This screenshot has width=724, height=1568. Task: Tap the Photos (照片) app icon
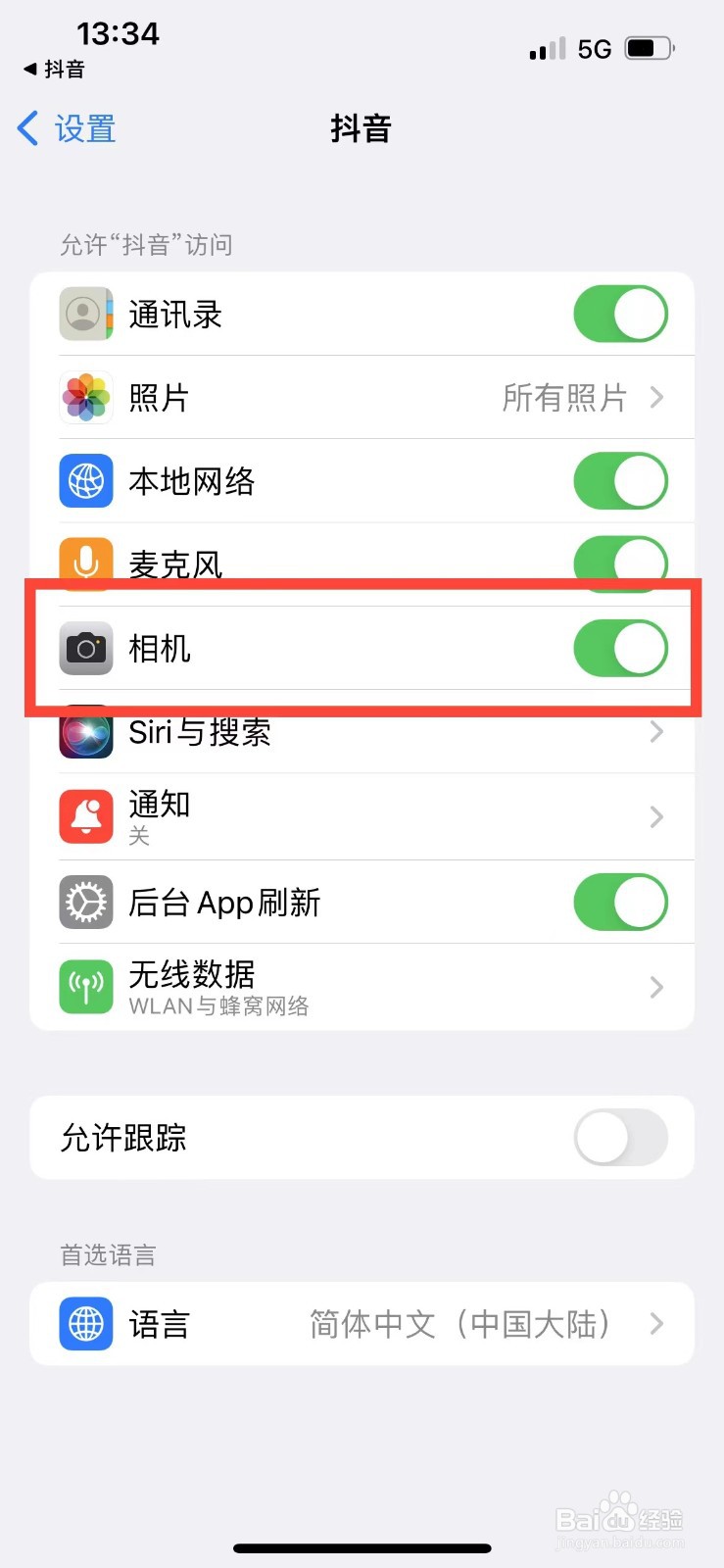[x=86, y=398]
